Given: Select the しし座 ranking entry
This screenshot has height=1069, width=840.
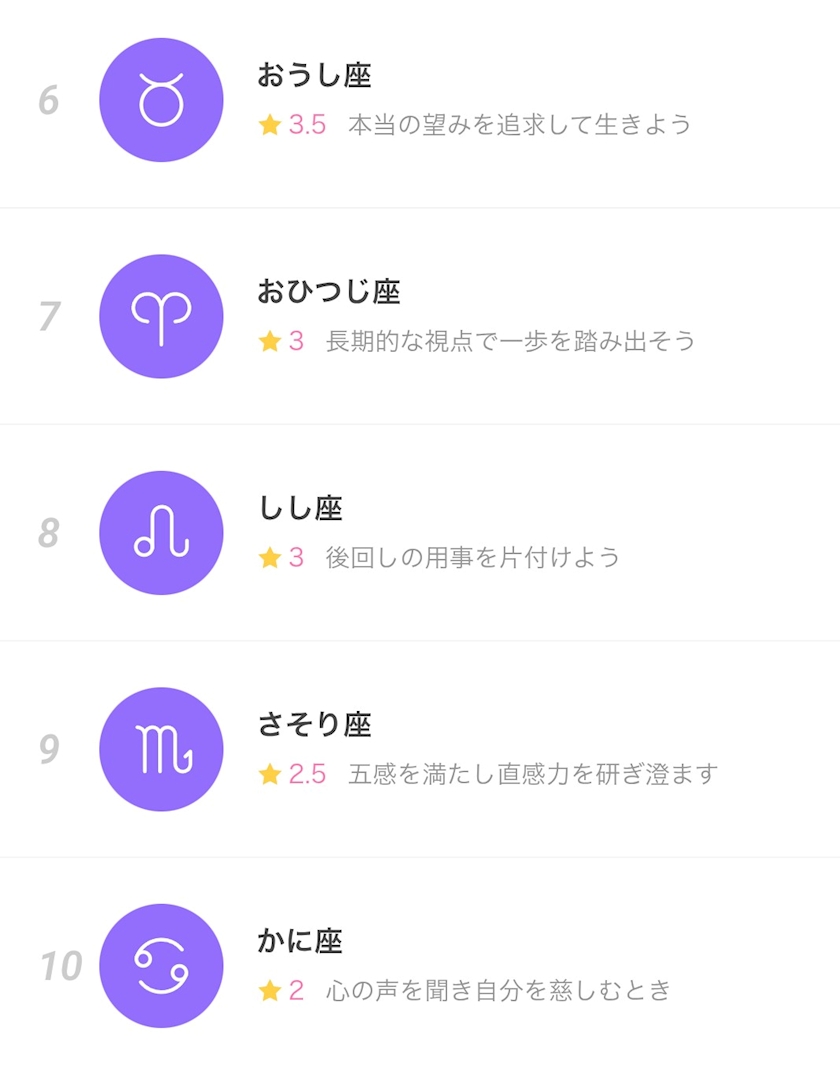Looking at the screenshot, I should [420, 532].
